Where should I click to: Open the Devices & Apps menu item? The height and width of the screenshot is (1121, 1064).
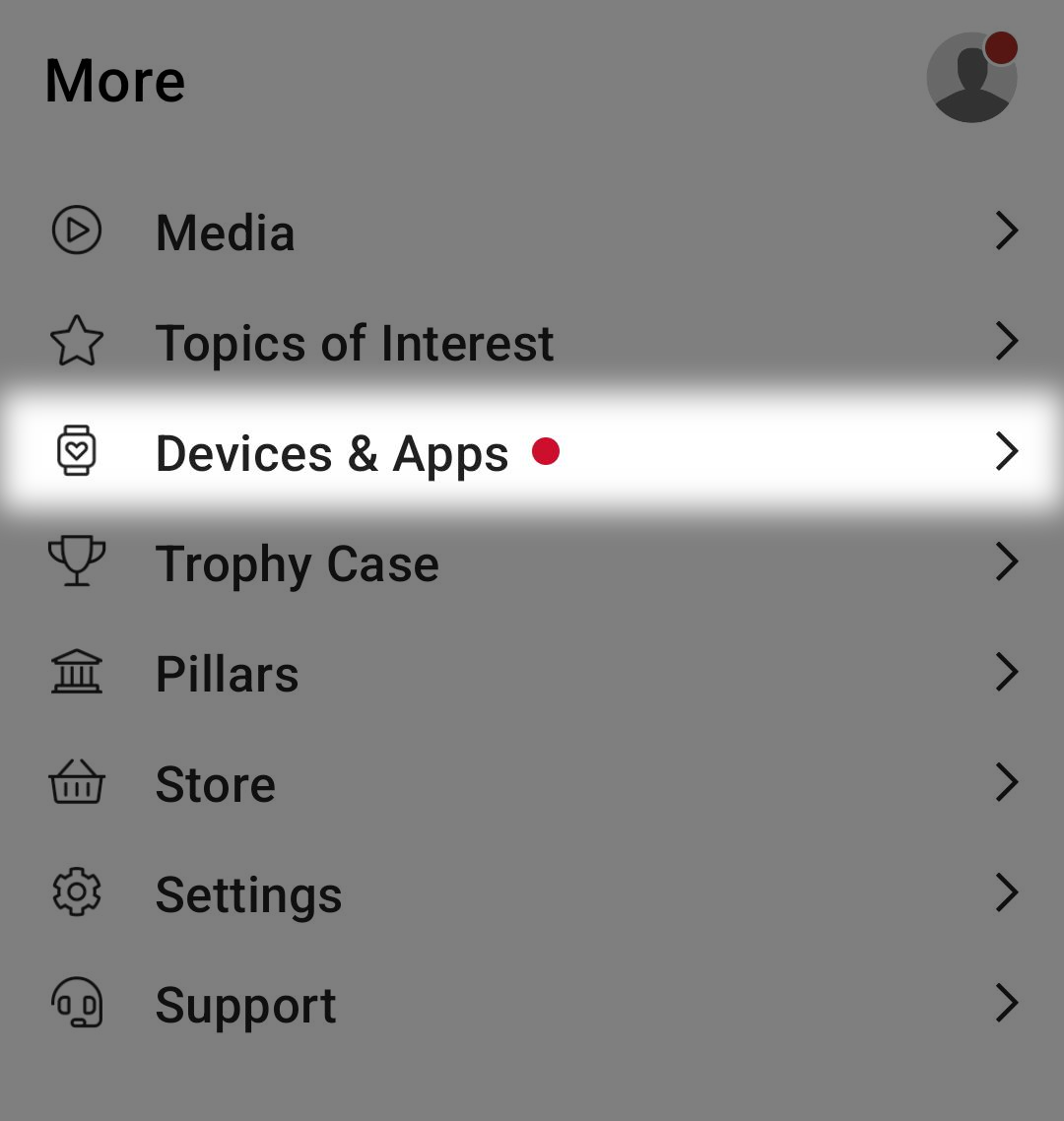coord(332,452)
